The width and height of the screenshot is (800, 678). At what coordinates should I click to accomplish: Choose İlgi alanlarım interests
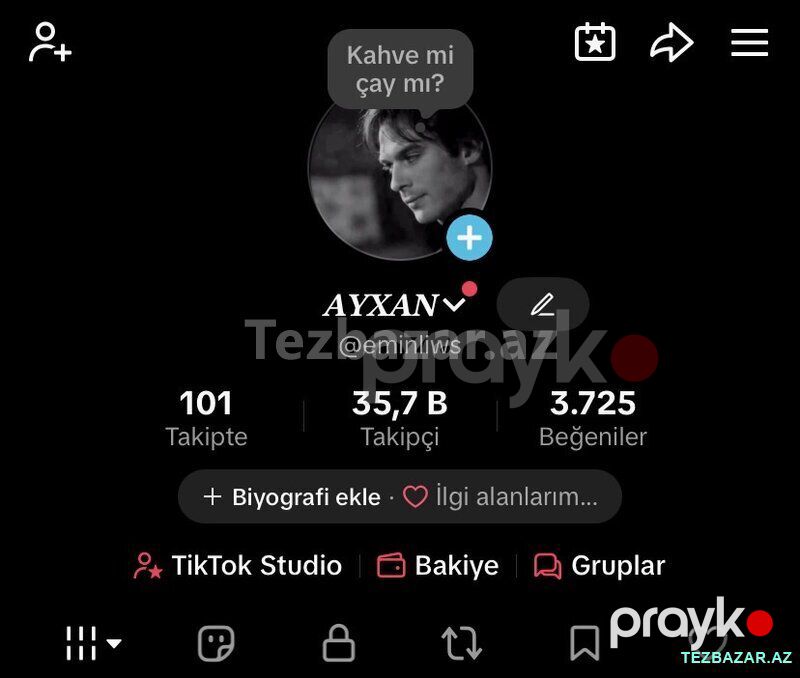pos(501,497)
